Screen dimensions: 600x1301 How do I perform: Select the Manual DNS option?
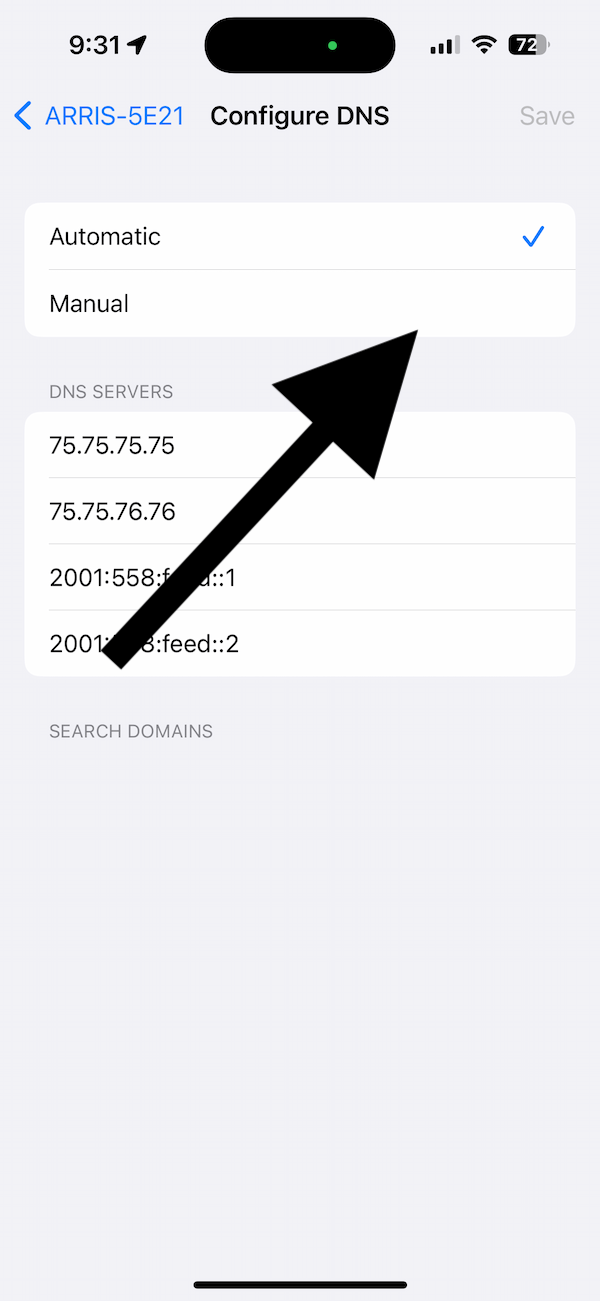[x=300, y=303]
